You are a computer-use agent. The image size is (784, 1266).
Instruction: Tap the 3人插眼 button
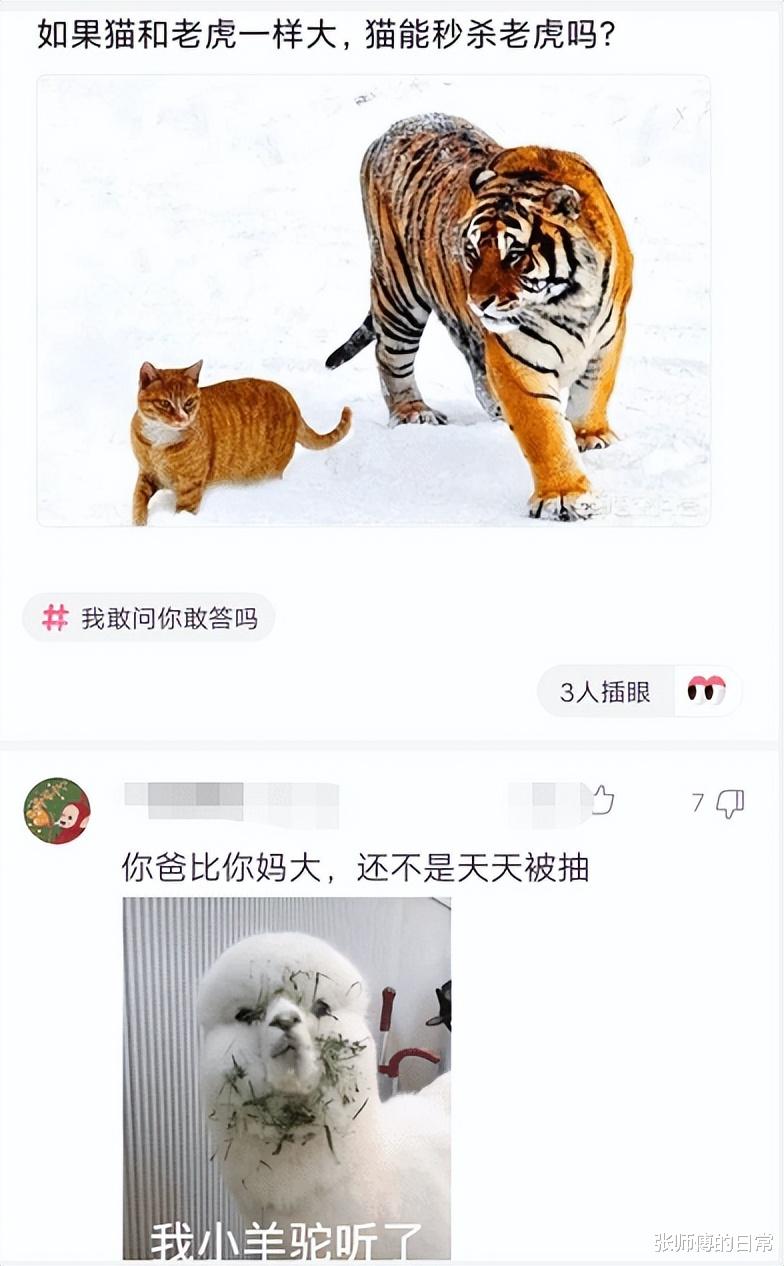coord(606,691)
